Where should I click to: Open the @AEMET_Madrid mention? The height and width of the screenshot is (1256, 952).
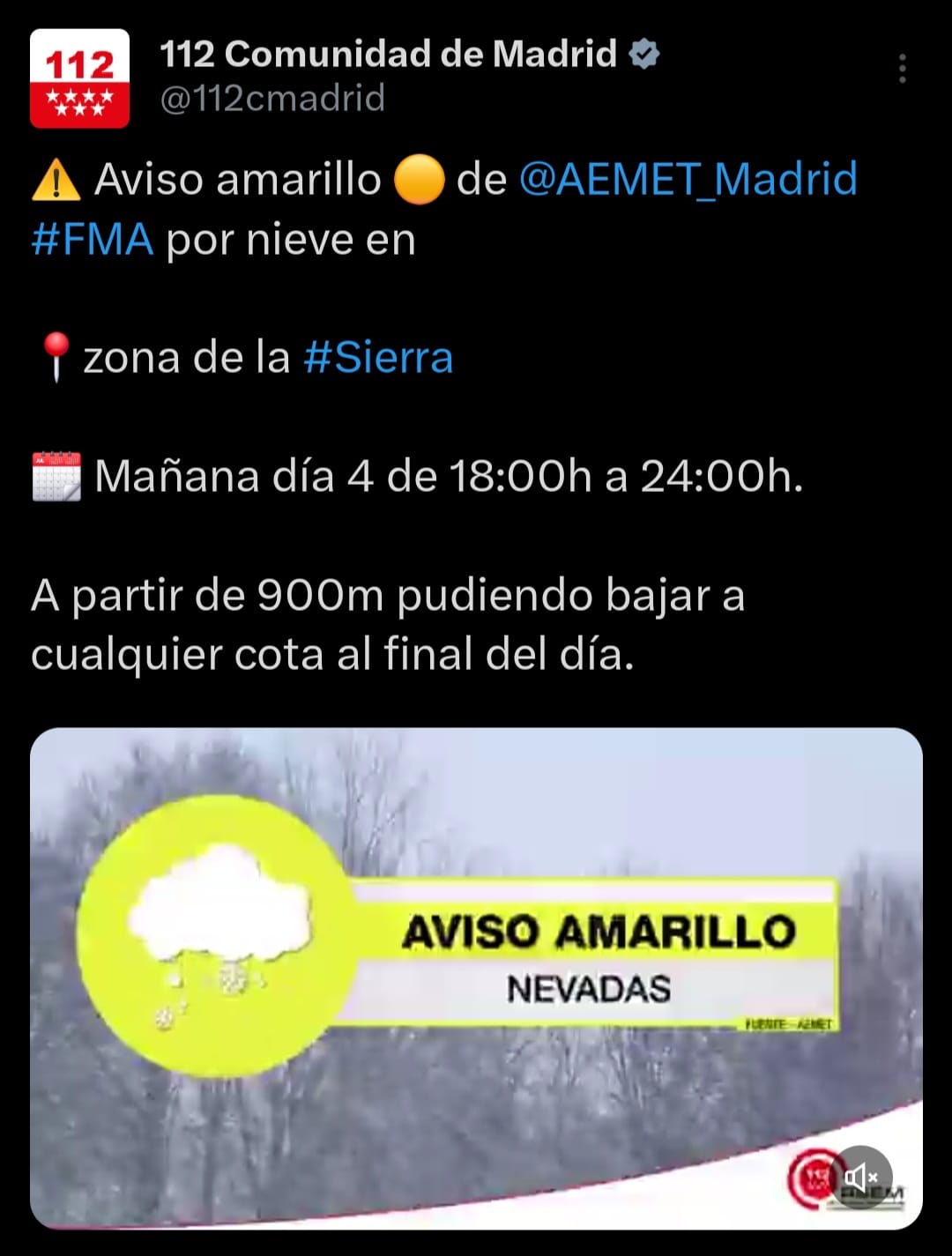tap(688, 179)
